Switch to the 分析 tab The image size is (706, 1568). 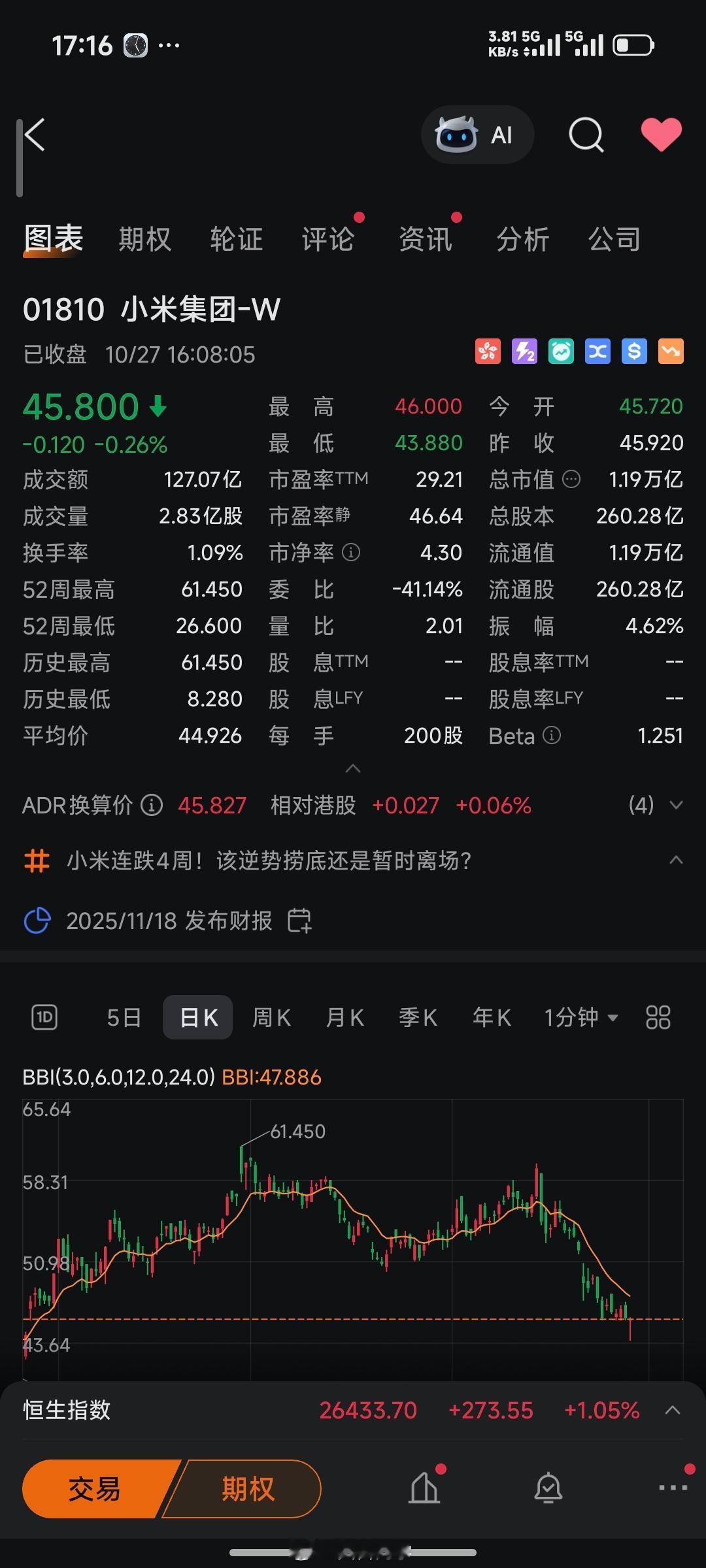(x=522, y=239)
